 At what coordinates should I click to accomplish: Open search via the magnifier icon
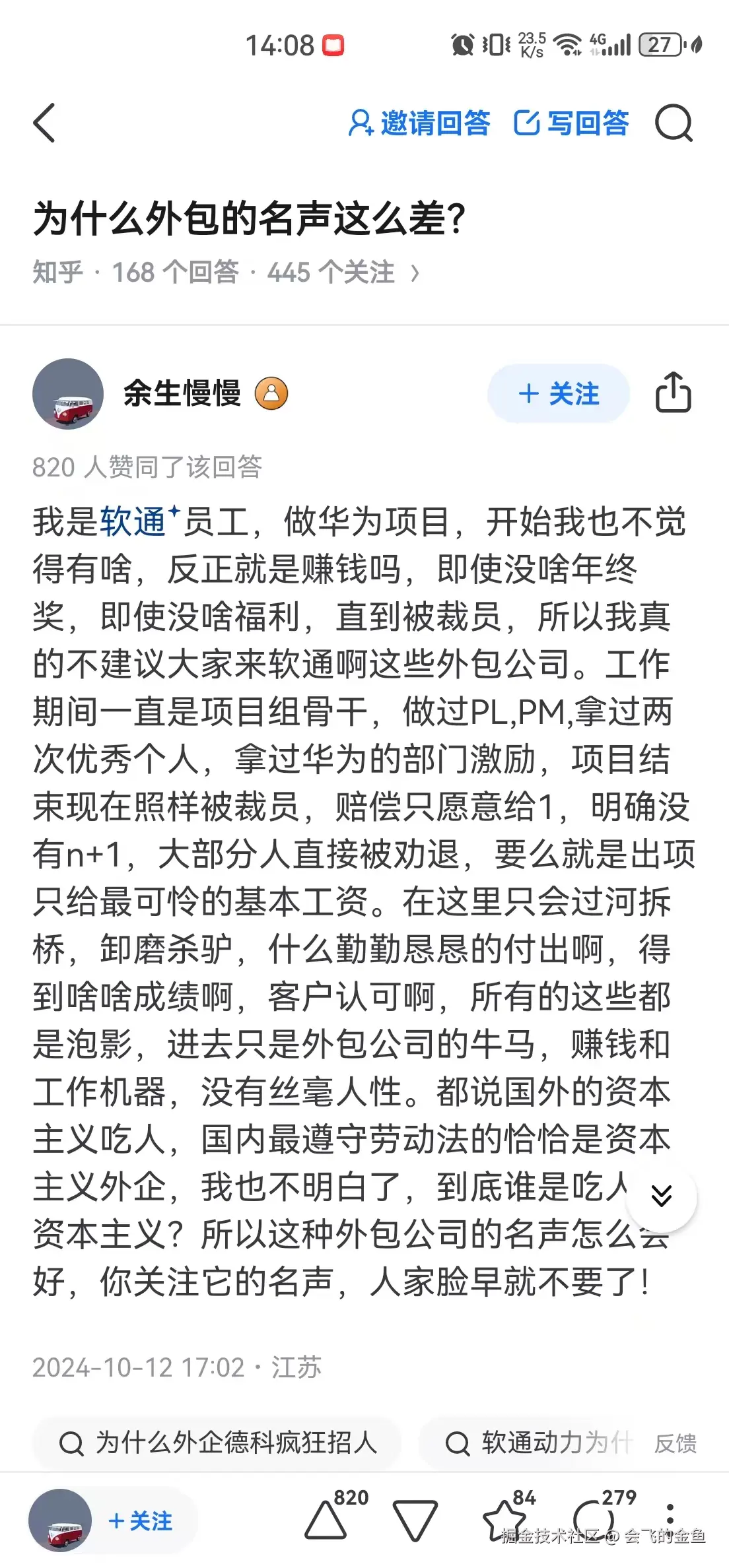point(674,123)
